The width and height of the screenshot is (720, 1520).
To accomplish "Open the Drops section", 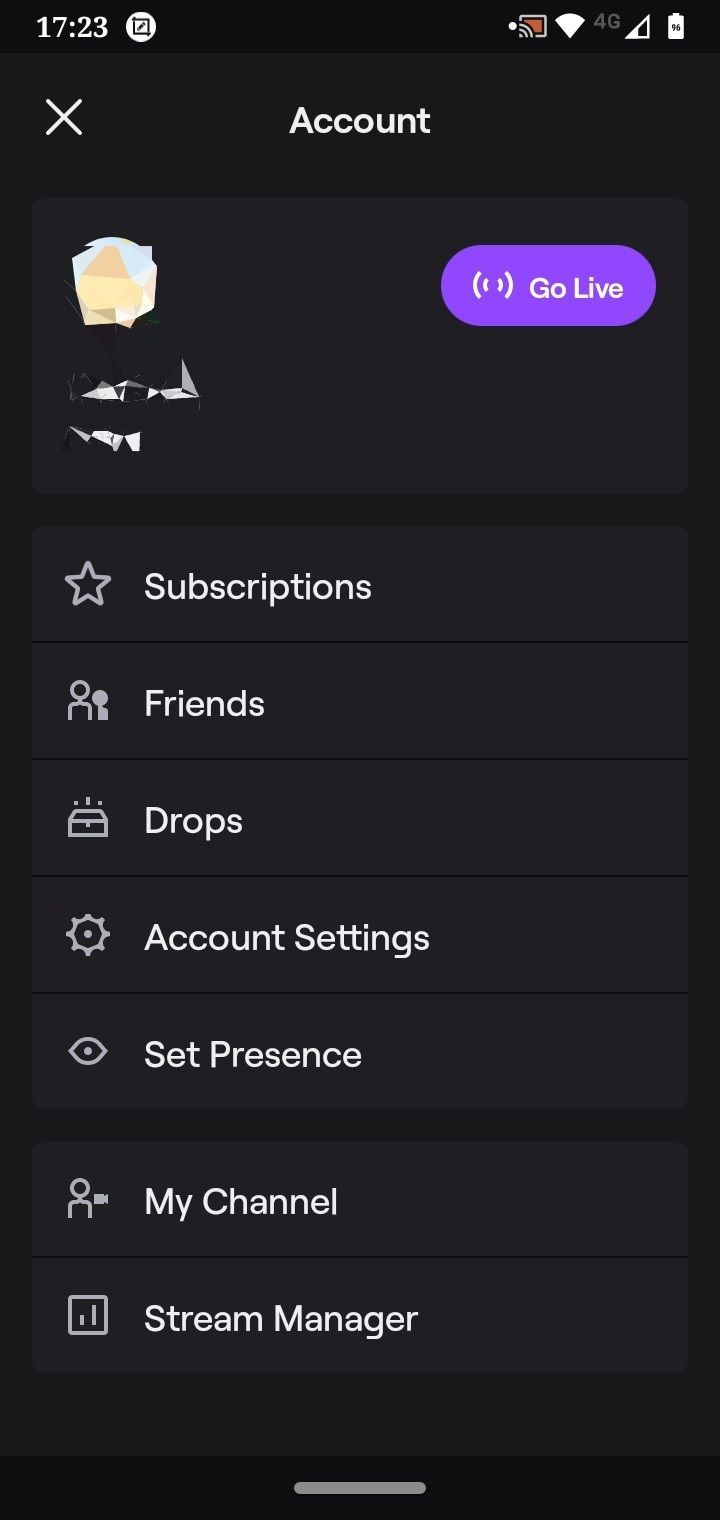I will click(x=193, y=820).
